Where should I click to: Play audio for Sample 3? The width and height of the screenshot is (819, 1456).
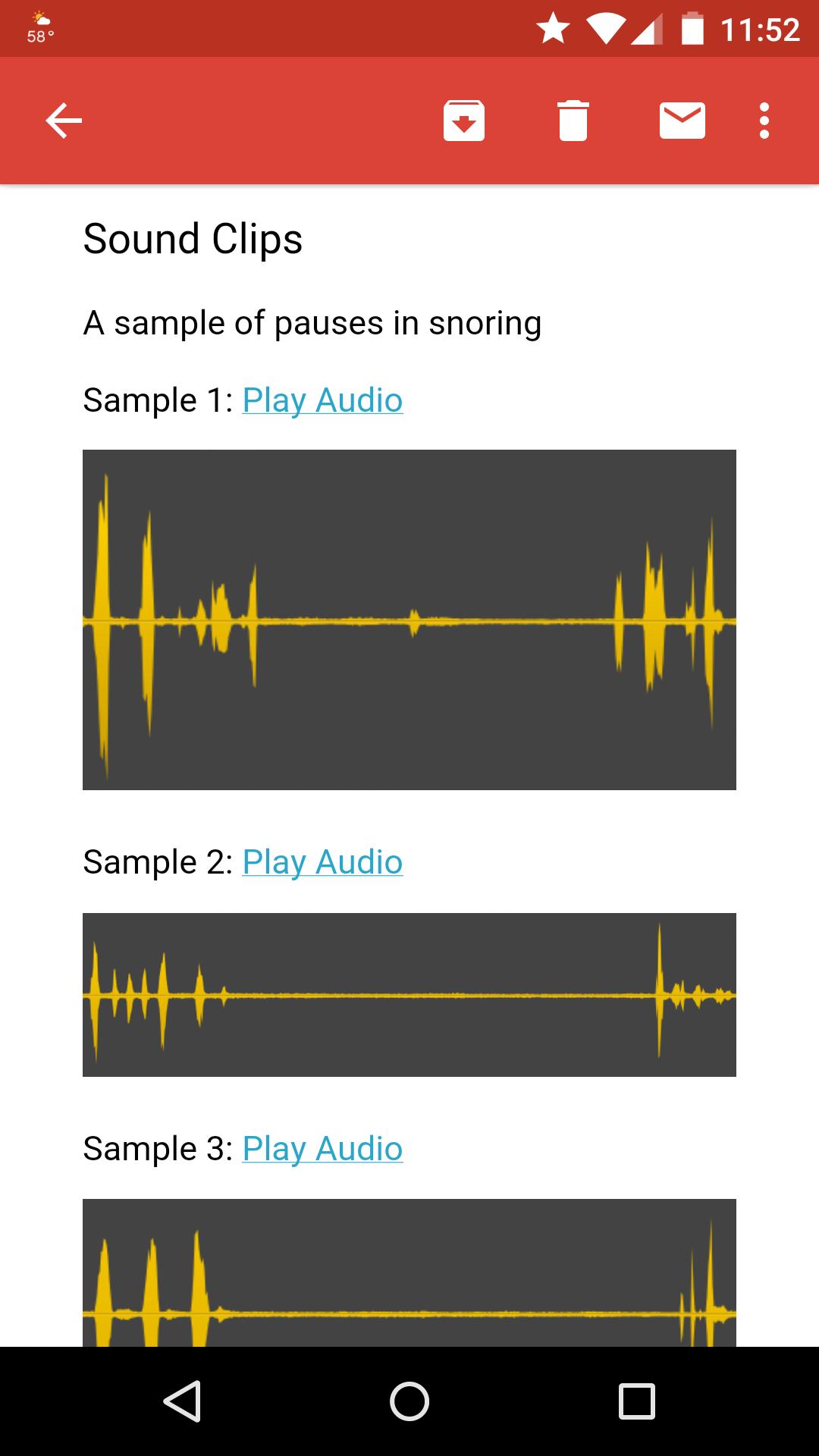pos(322,1149)
